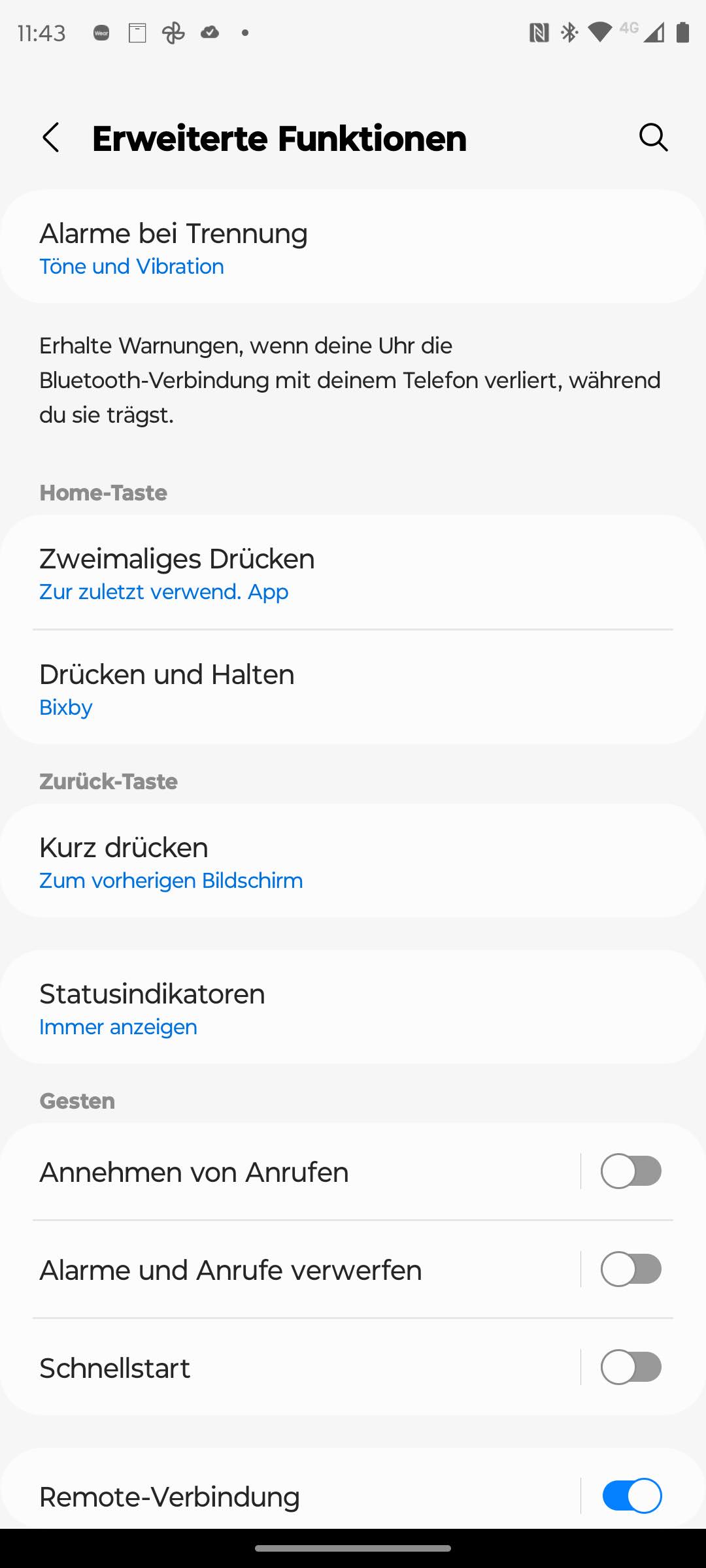Open Kurz drücken setting

[x=353, y=861]
